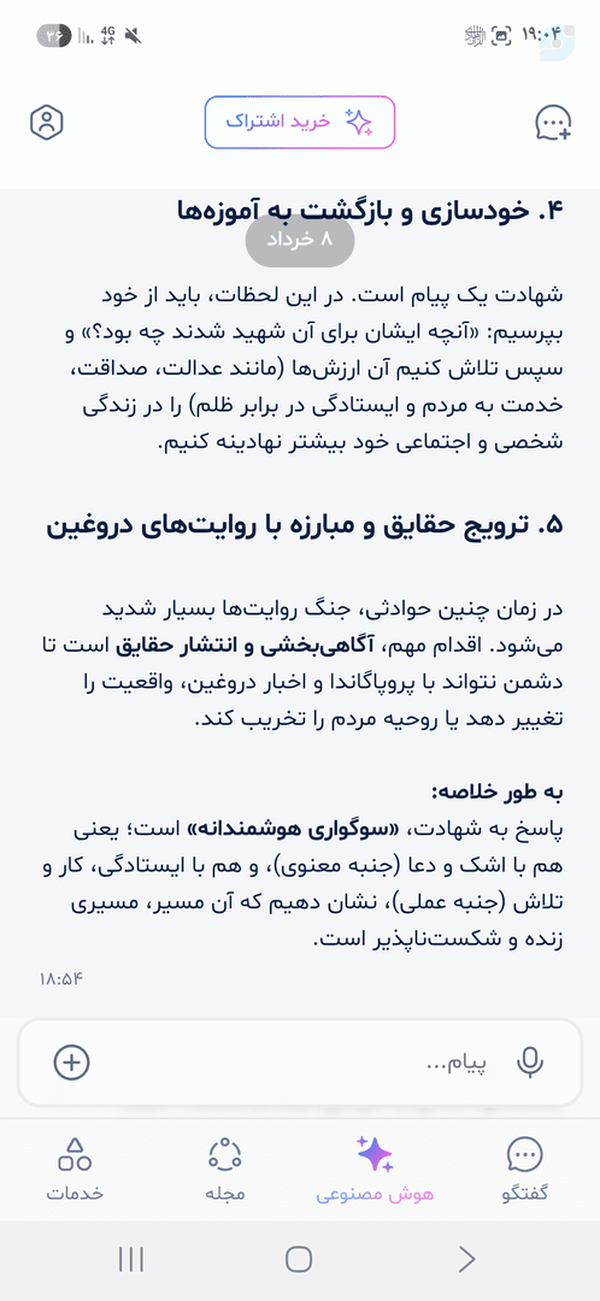This screenshot has height=1301, width=600.
Task: Switch to the مجله tab
Action: pyautogui.click(x=226, y=1168)
